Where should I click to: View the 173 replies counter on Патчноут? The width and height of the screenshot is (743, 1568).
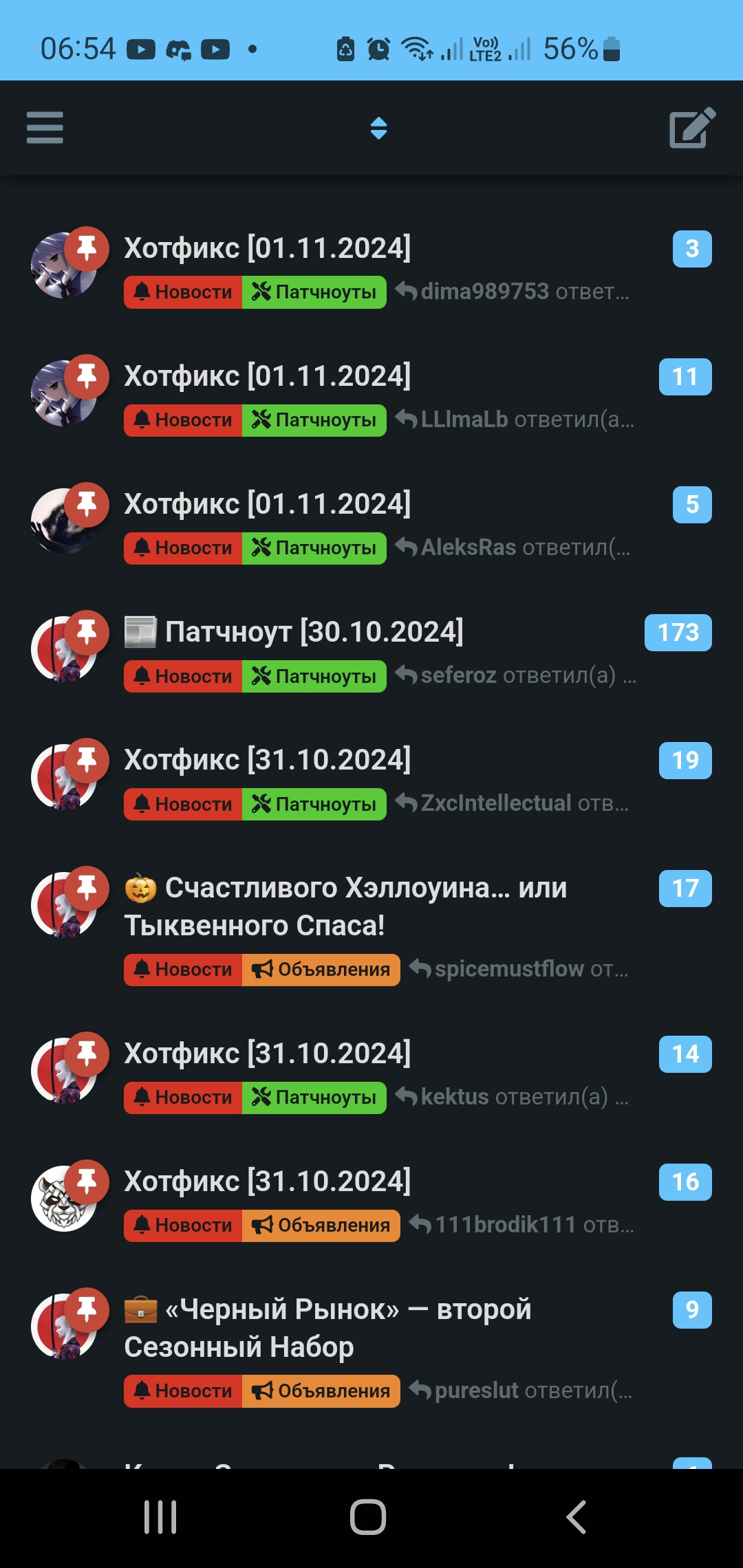[678, 633]
